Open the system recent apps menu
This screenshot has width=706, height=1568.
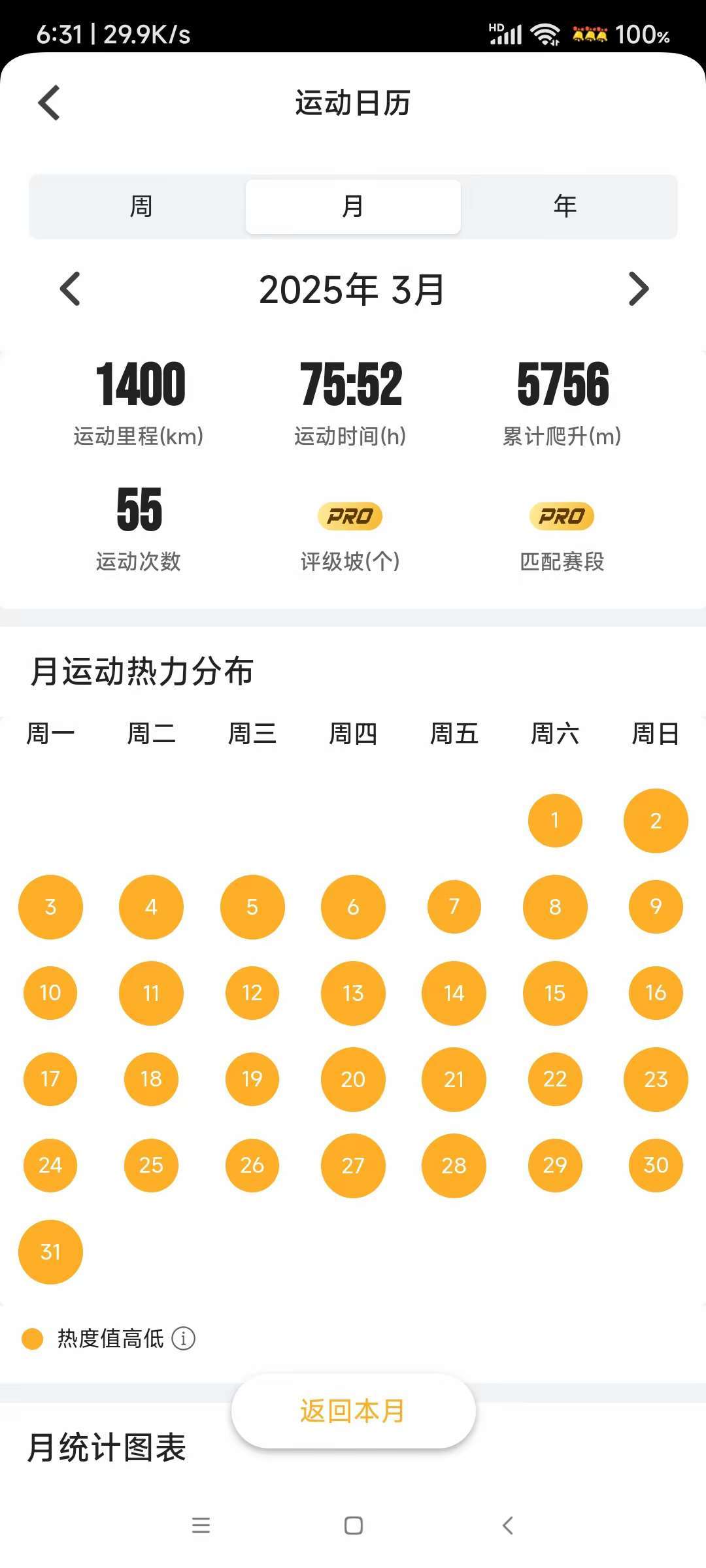point(201,1526)
